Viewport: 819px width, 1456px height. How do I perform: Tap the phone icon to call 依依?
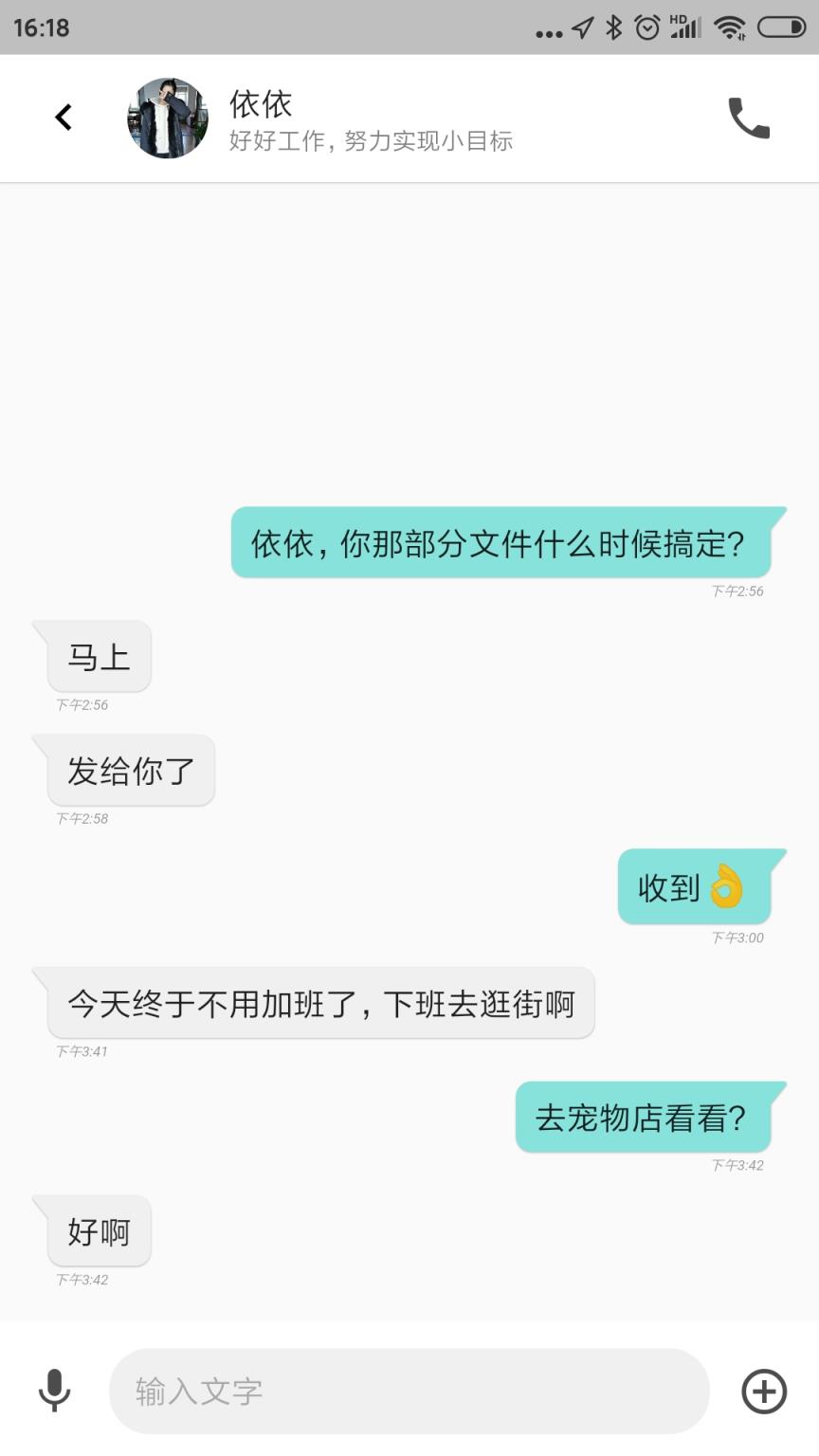[x=750, y=117]
